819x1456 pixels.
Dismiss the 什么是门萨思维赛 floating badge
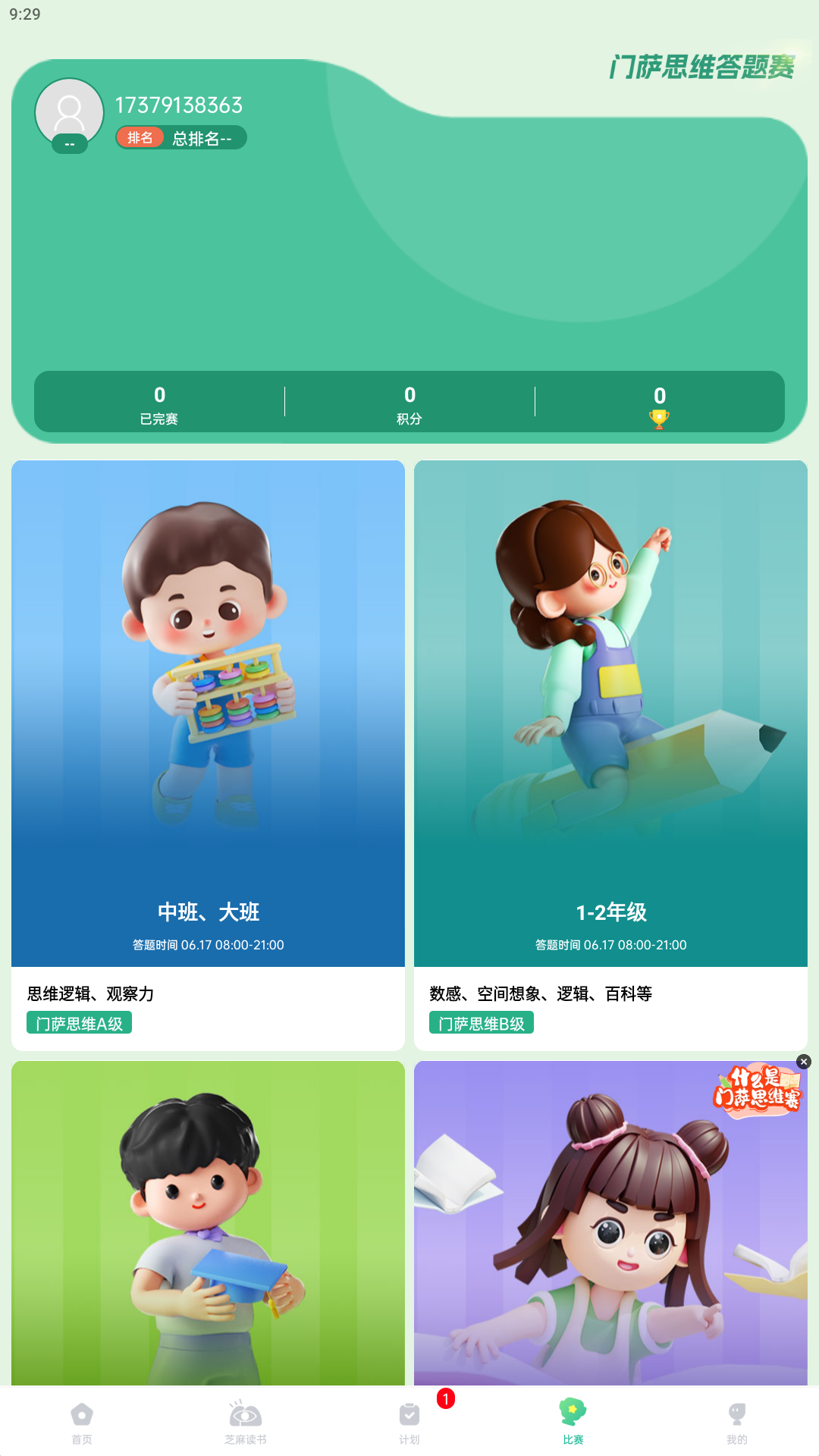tap(804, 1062)
